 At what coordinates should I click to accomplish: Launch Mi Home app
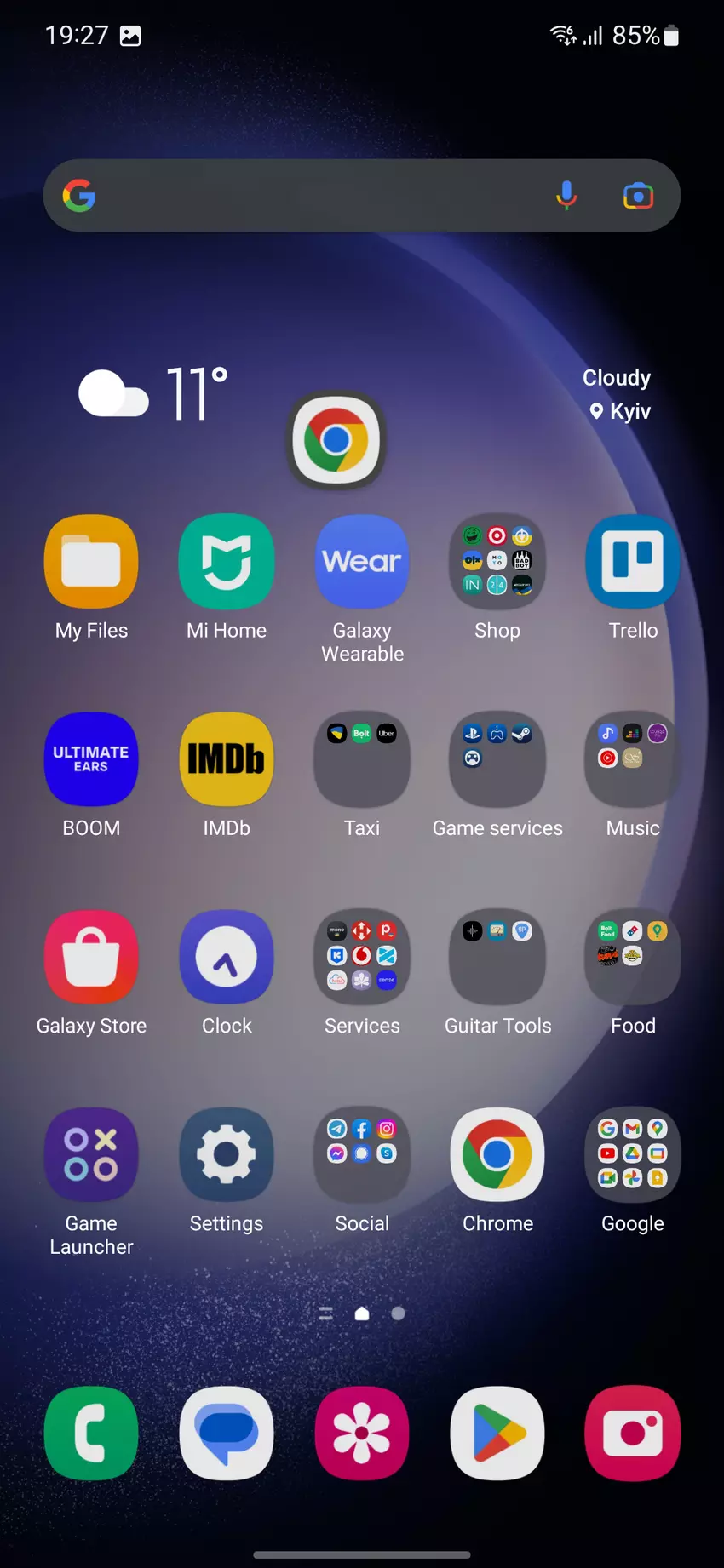tap(227, 562)
